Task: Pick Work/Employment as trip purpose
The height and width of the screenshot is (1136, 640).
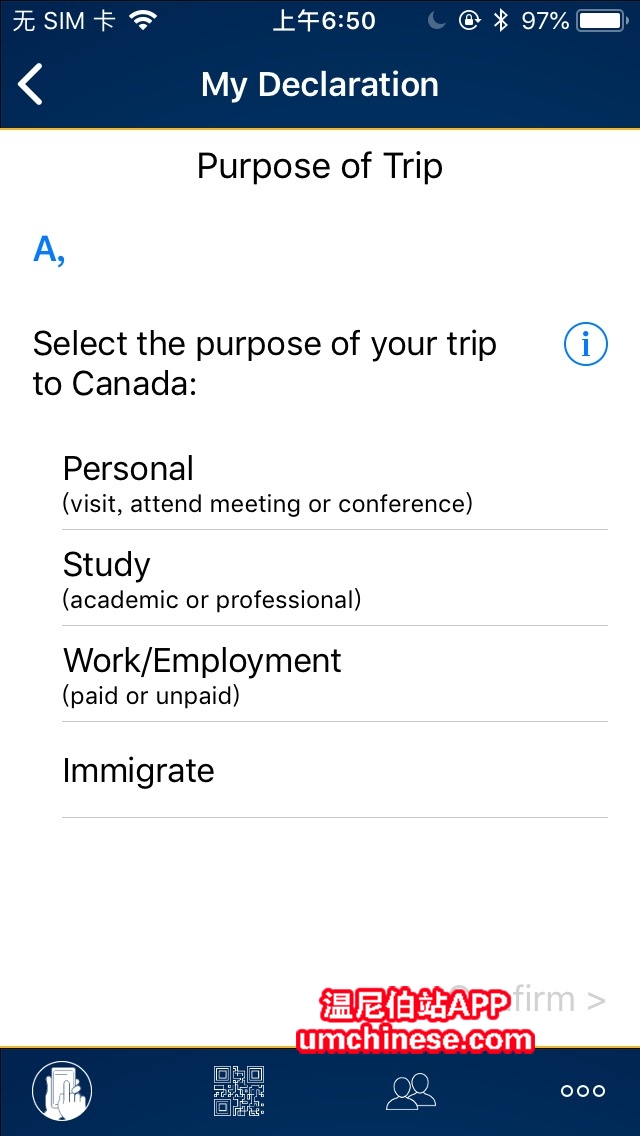Action: [334, 675]
